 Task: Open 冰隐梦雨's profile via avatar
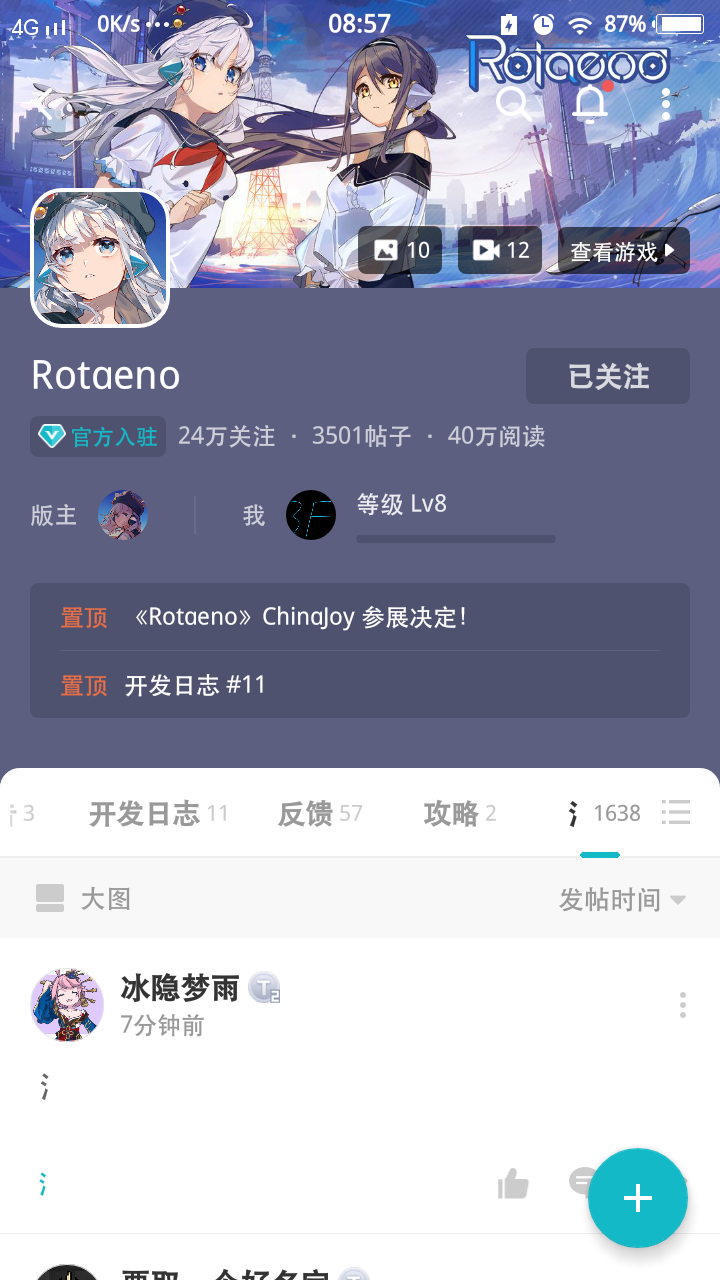[x=67, y=1005]
